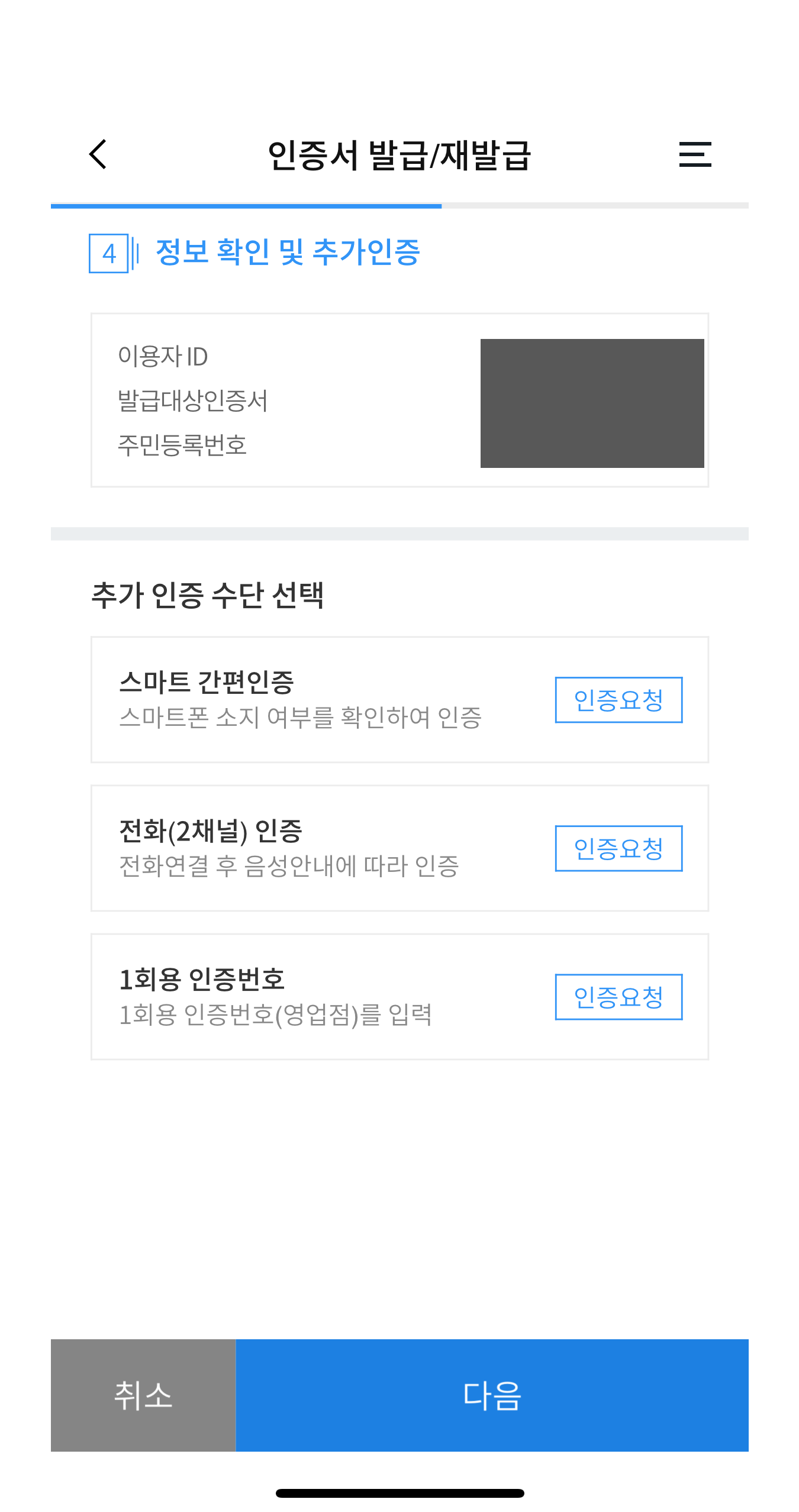Open the 인증서 발급/재발급 title menu
Image resolution: width=799 pixels, height=1512 pixels.
coord(399,154)
